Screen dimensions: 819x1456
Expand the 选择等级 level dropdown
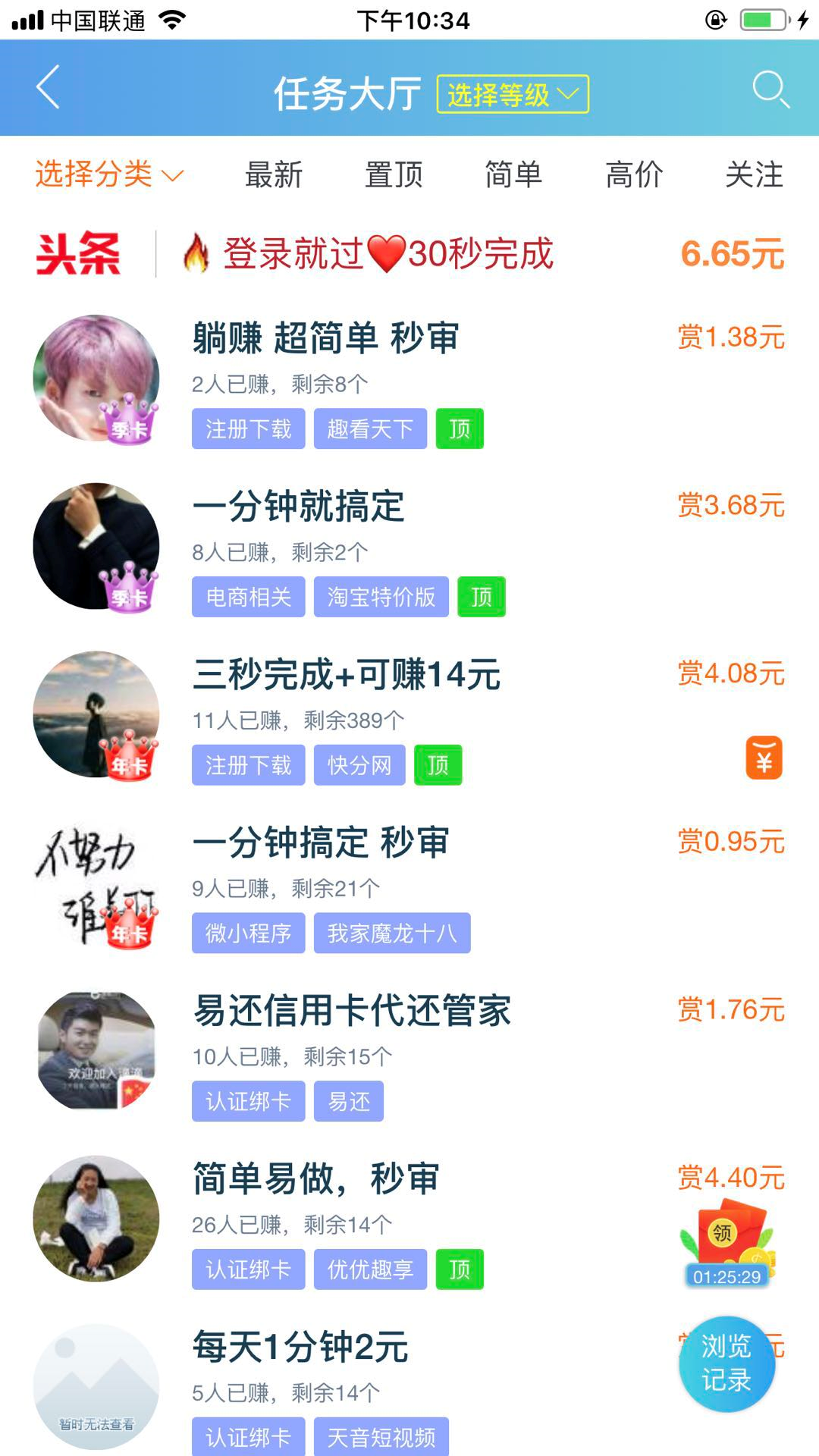tap(513, 95)
